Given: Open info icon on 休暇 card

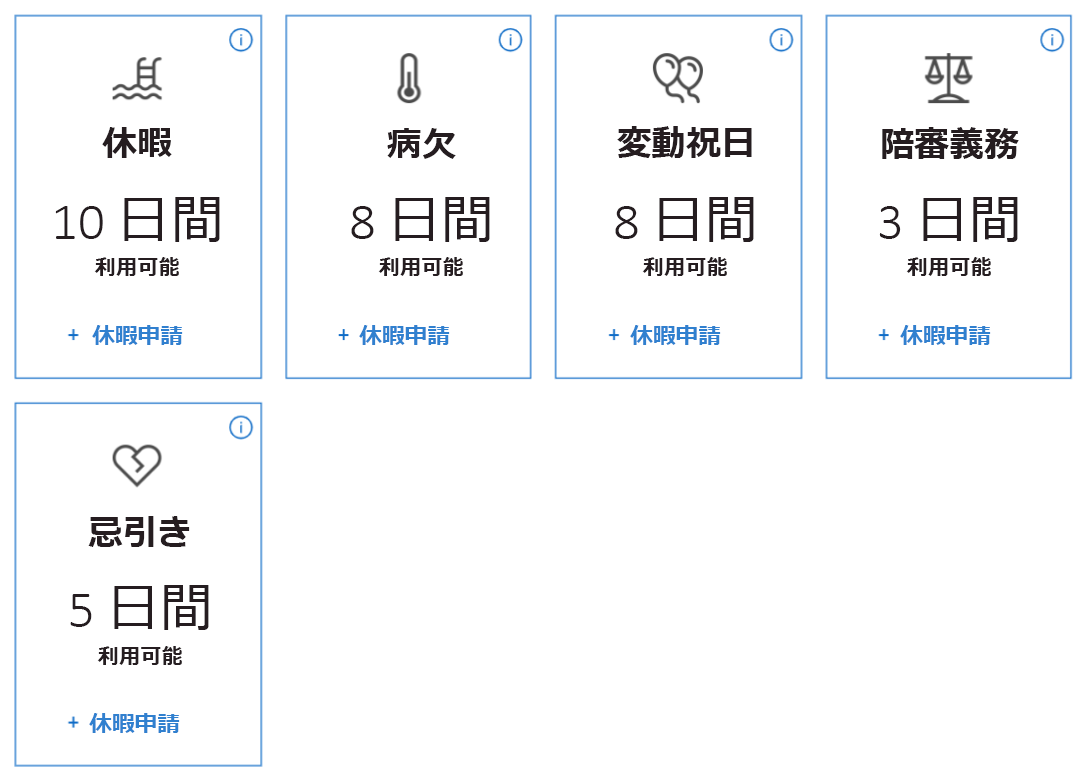Looking at the screenshot, I should pyautogui.click(x=241, y=40).
